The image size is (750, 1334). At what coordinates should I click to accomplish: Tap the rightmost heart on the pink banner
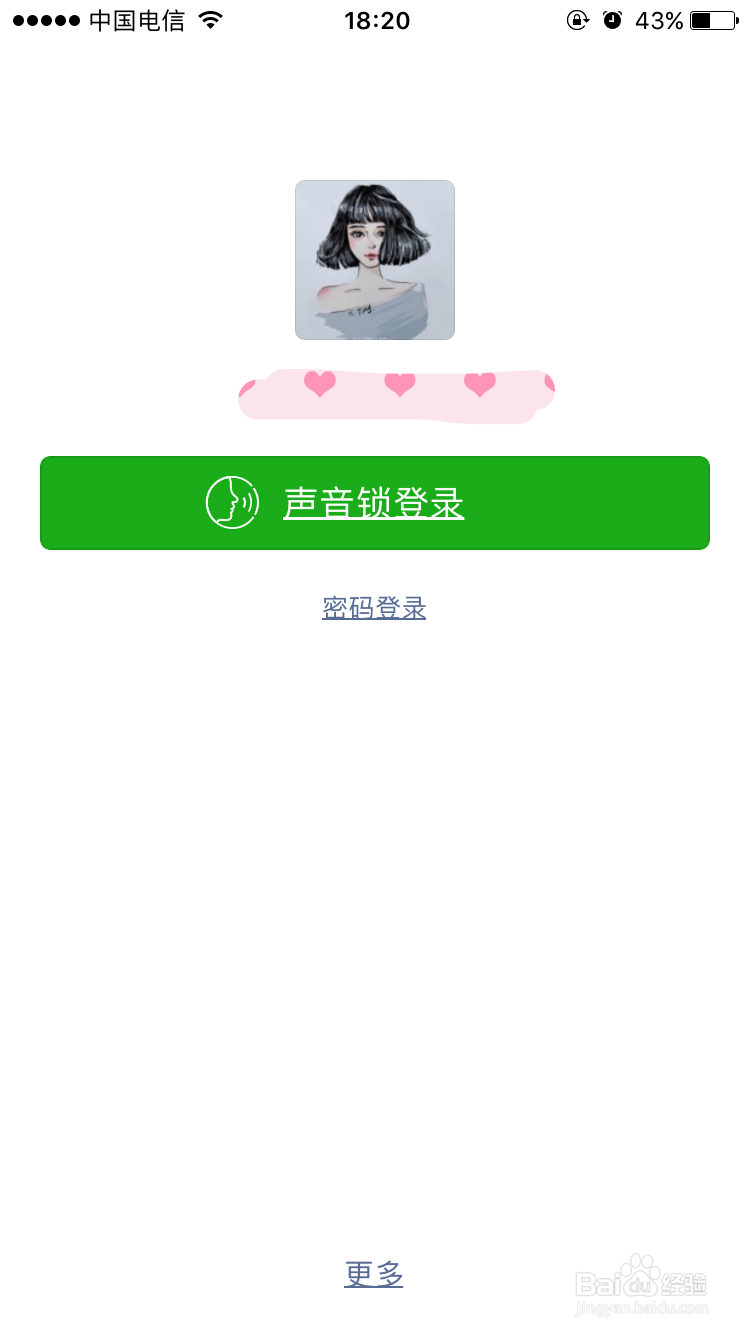click(479, 383)
